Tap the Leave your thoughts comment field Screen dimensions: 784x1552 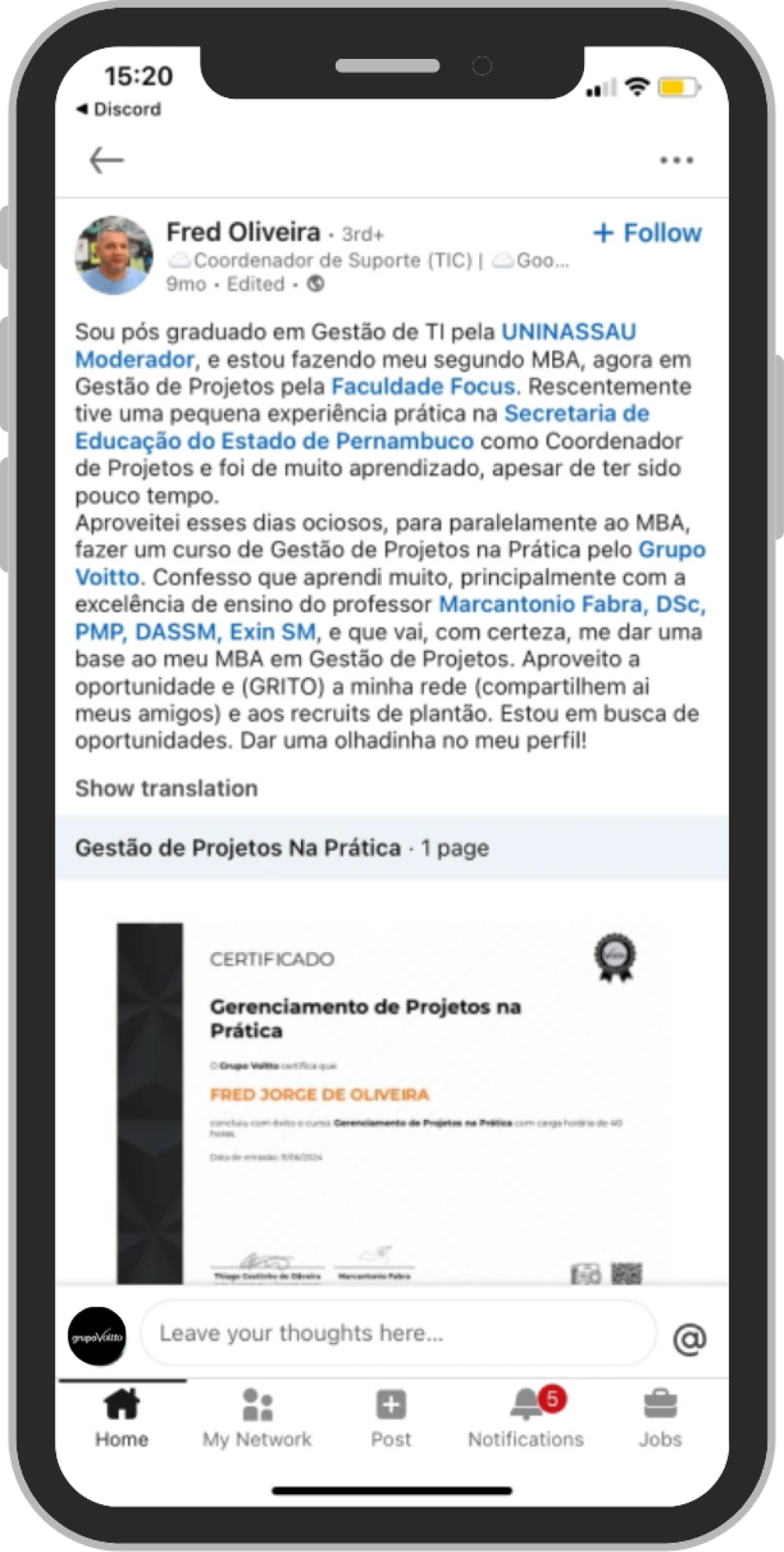[x=397, y=1333]
